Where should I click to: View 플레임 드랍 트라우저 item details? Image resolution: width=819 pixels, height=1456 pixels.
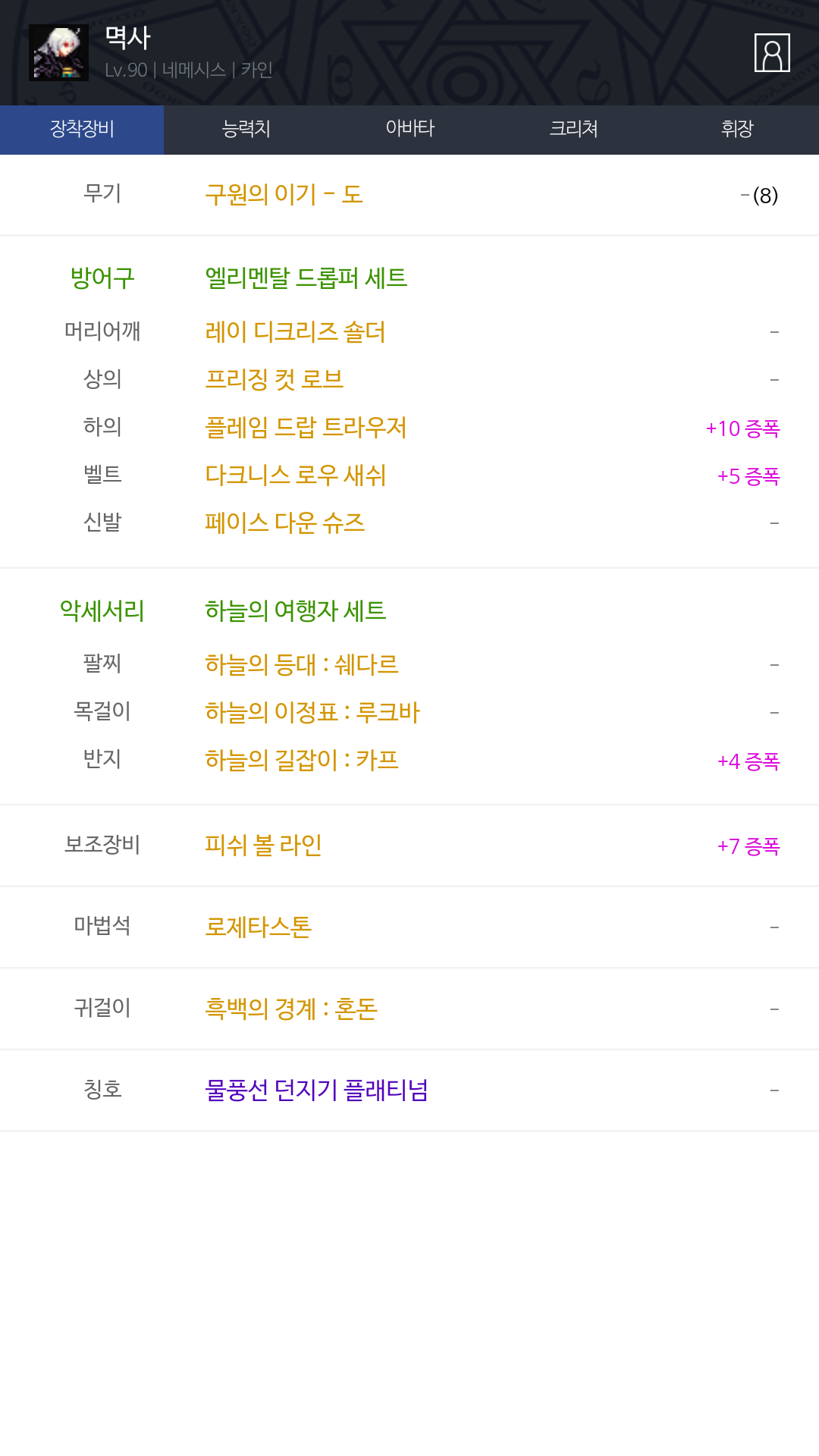click(x=306, y=428)
